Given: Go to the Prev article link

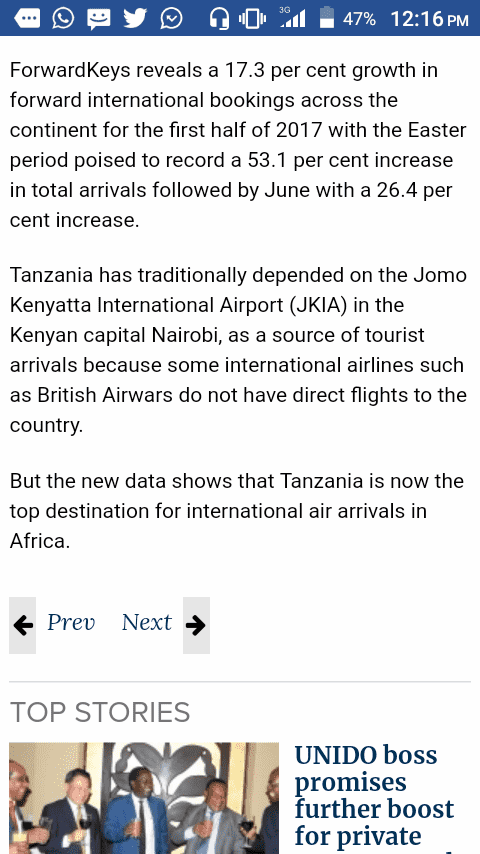Looking at the screenshot, I should (71, 623).
